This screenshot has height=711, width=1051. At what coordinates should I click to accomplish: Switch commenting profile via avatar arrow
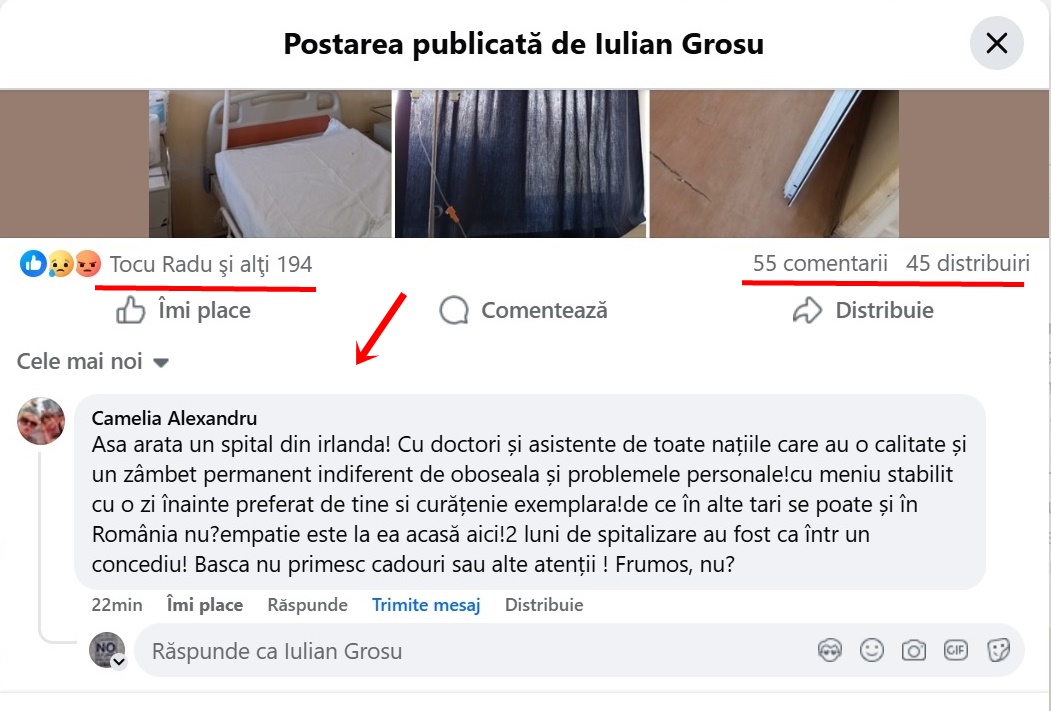(x=118, y=661)
